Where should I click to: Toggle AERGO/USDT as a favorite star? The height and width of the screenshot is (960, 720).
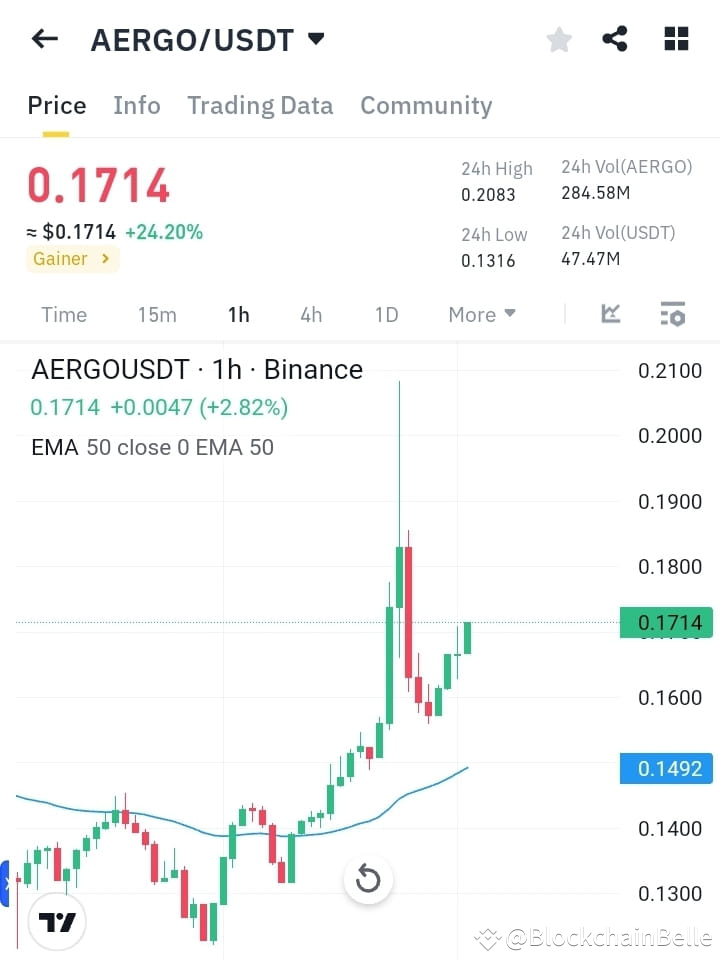pos(558,39)
